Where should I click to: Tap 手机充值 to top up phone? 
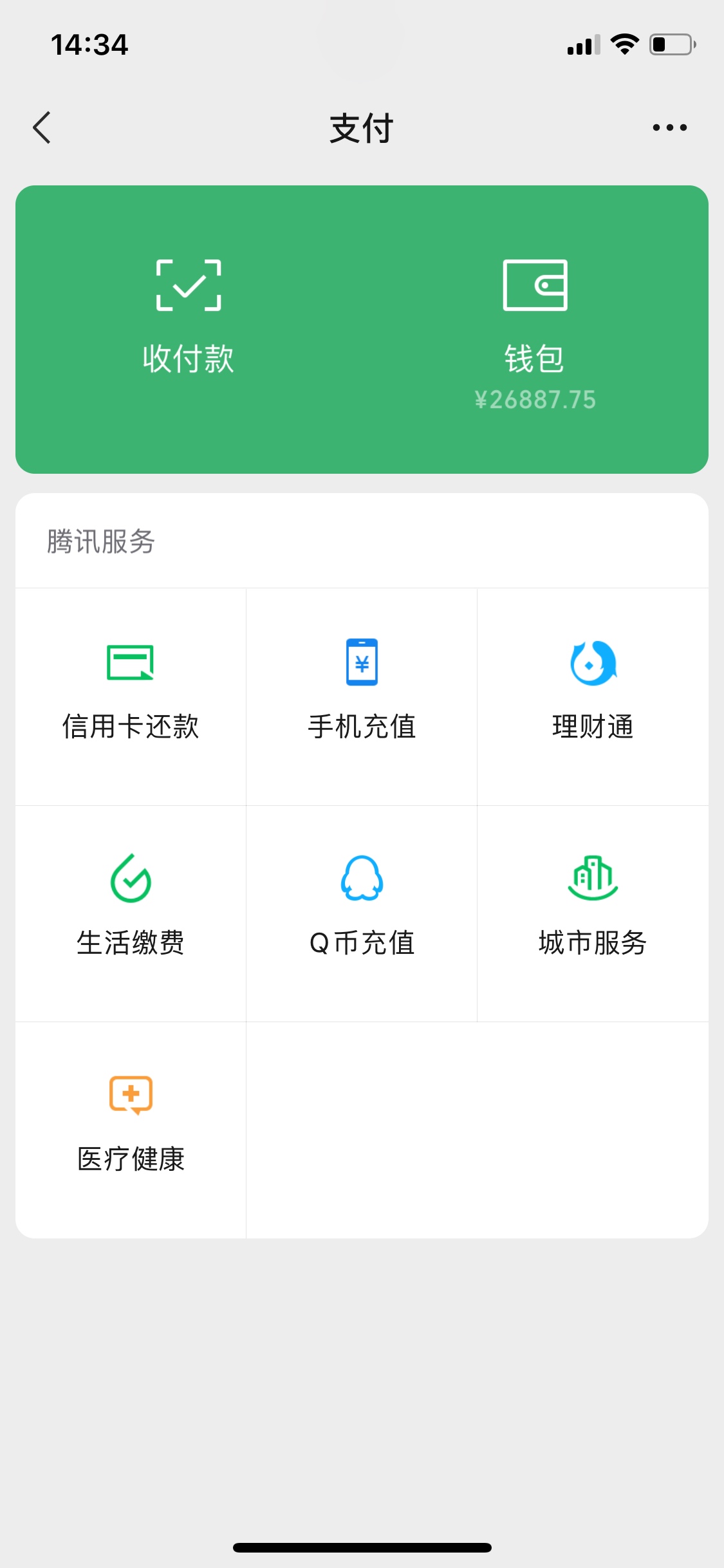click(362, 696)
